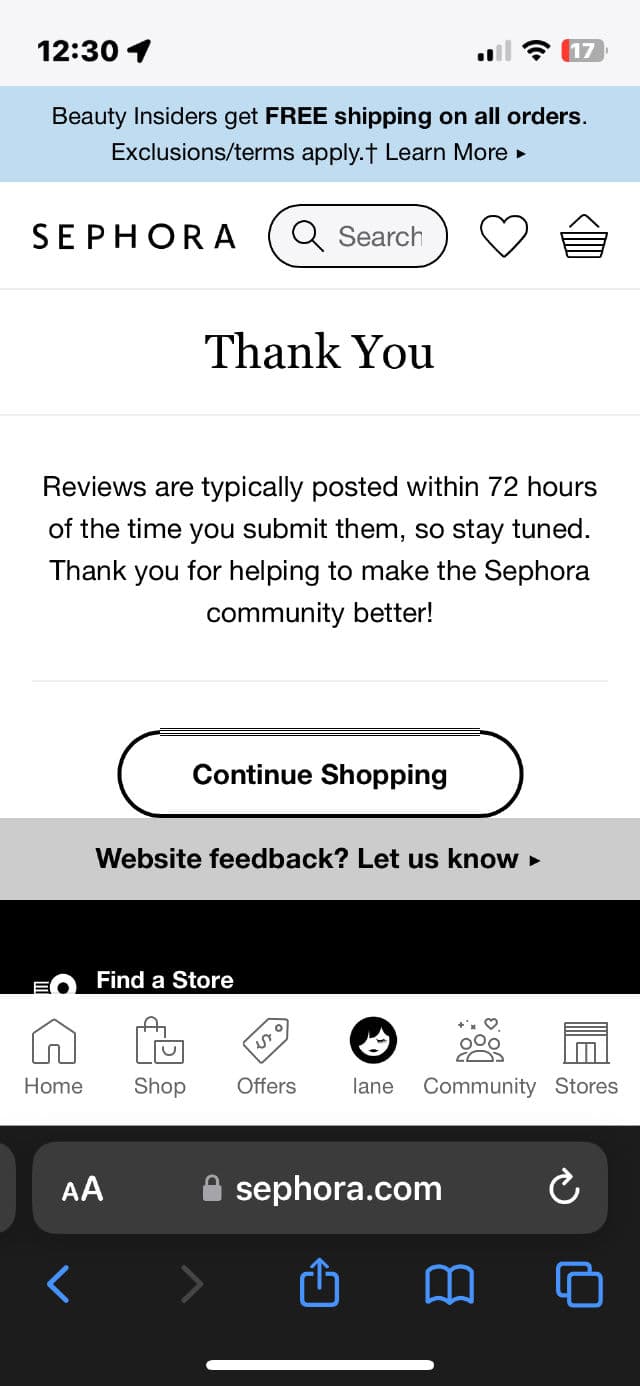
Task: Show the open Safari tabs
Action: pyautogui.click(x=579, y=1283)
